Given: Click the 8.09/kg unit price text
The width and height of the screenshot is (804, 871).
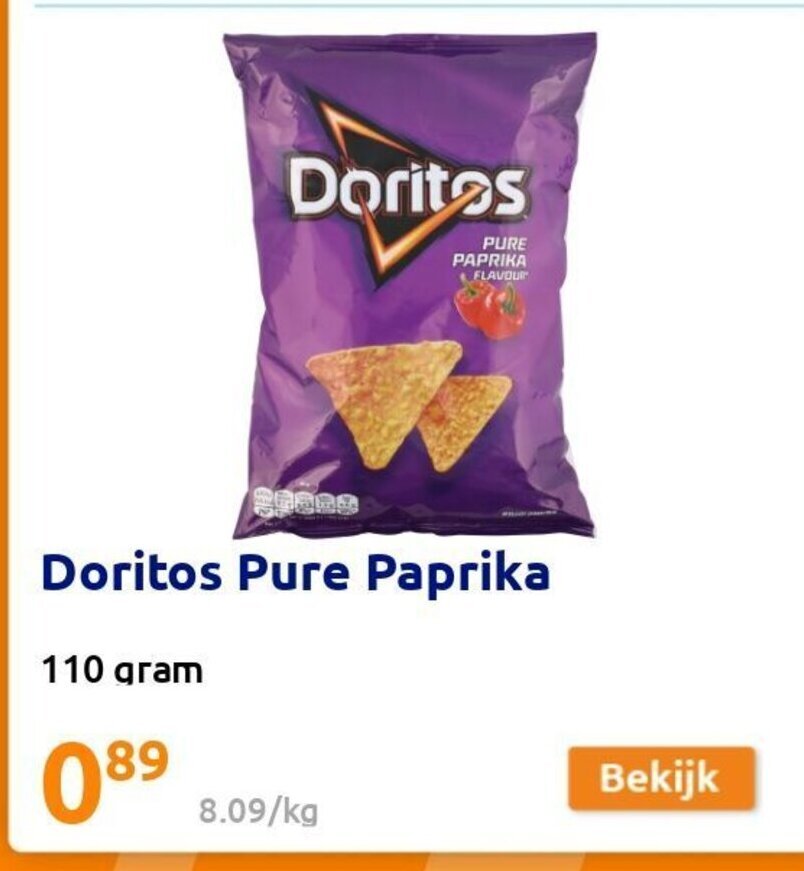Looking at the screenshot, I should coord(258,808).
